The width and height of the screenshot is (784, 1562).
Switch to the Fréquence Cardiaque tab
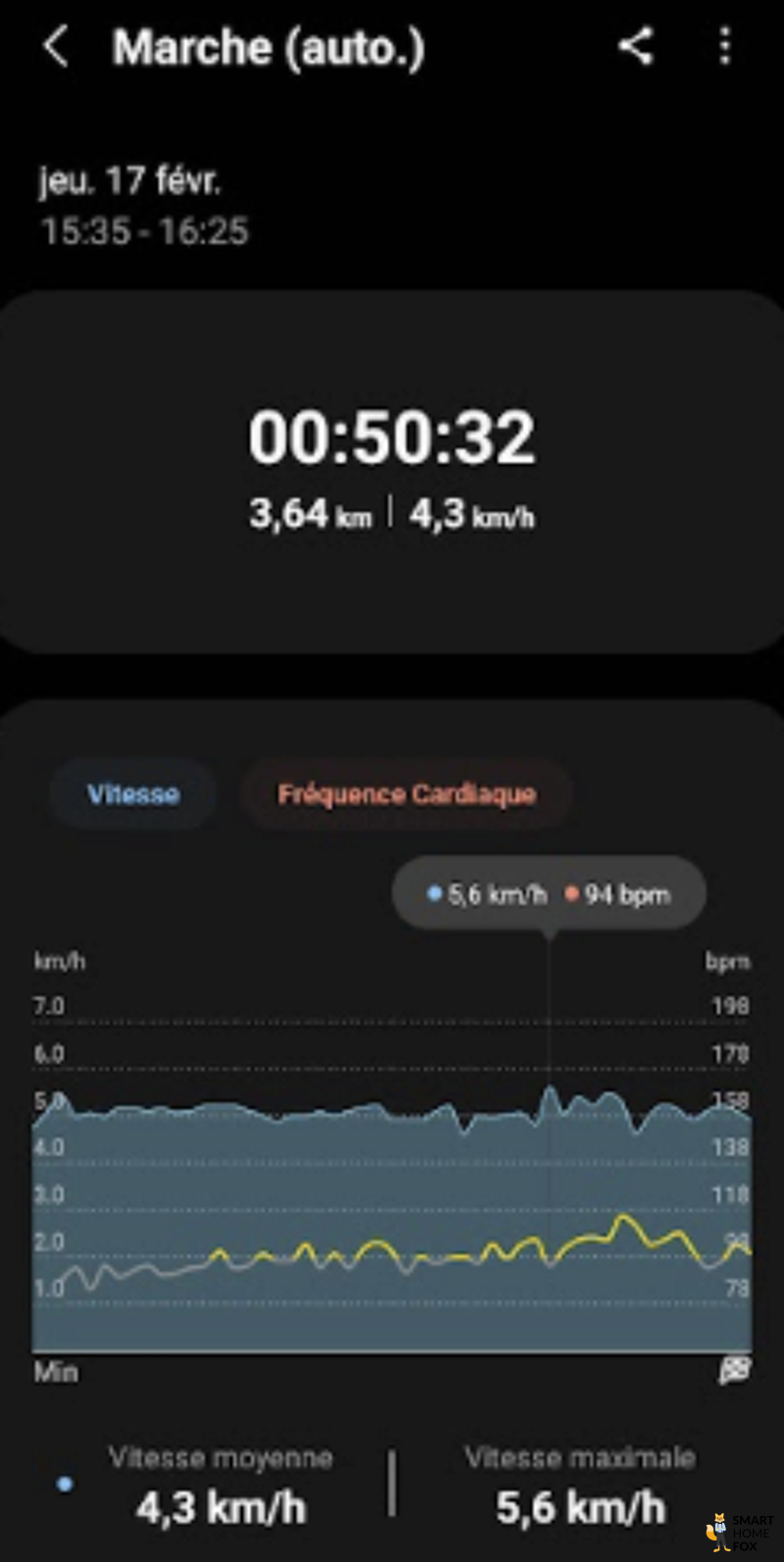(x=406, y=794)
